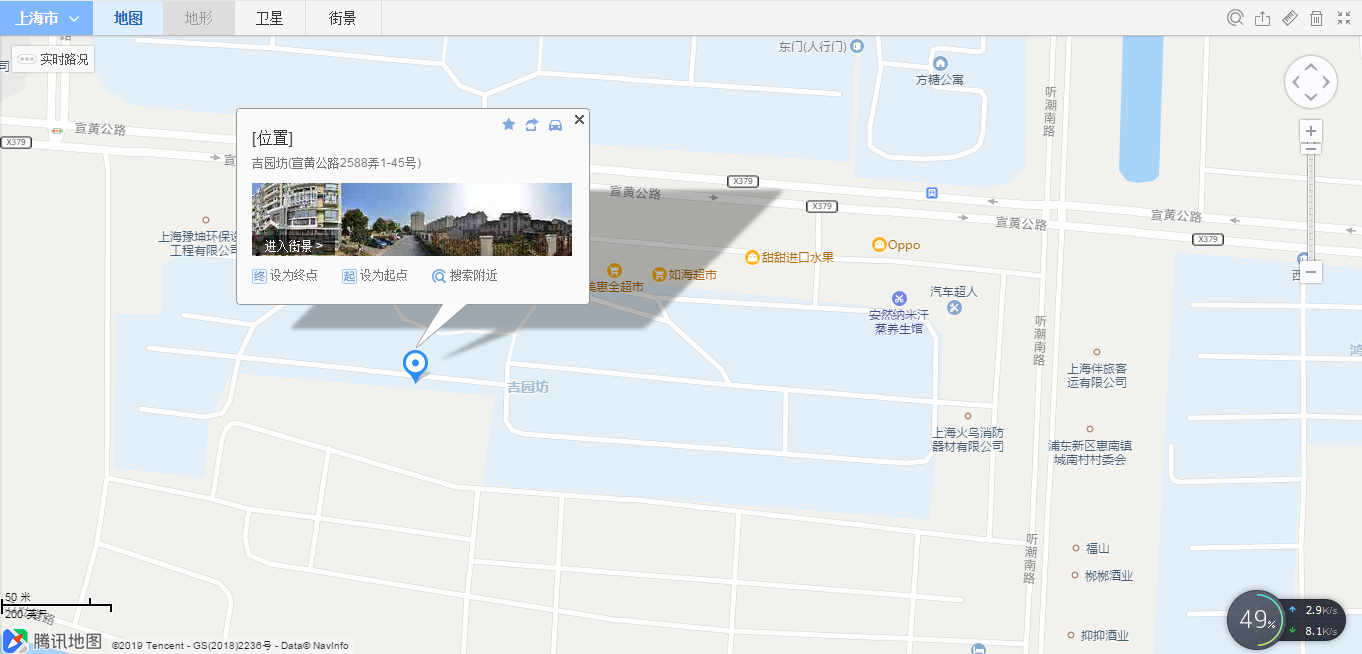Tap the blue location pin on map

click(x=414, y=364)
